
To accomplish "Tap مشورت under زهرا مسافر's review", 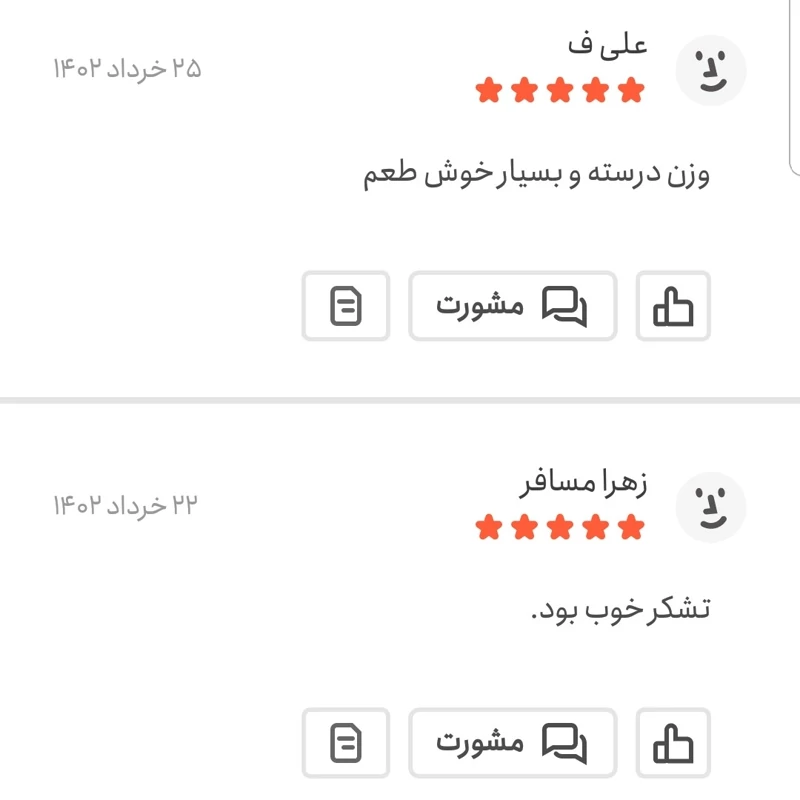I will point(512,743).
